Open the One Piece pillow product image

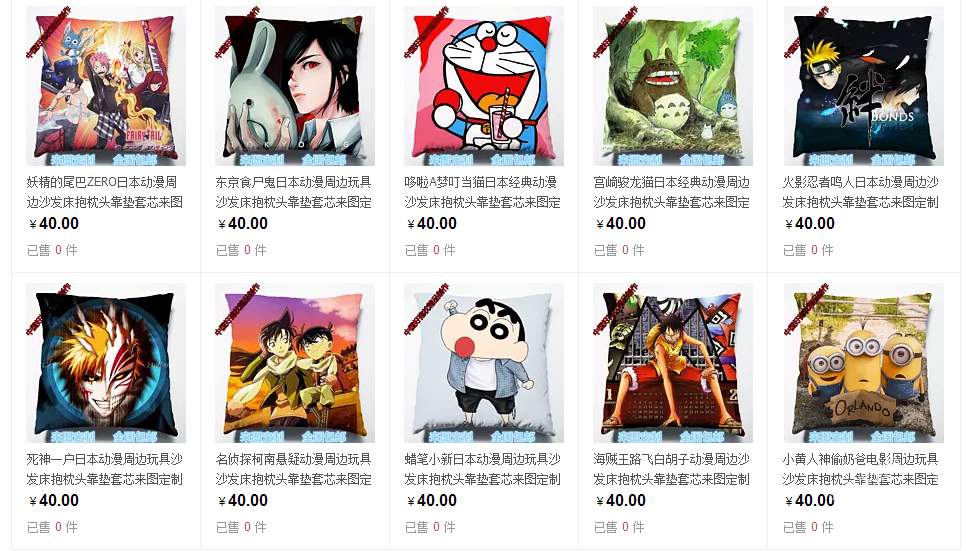672,362
